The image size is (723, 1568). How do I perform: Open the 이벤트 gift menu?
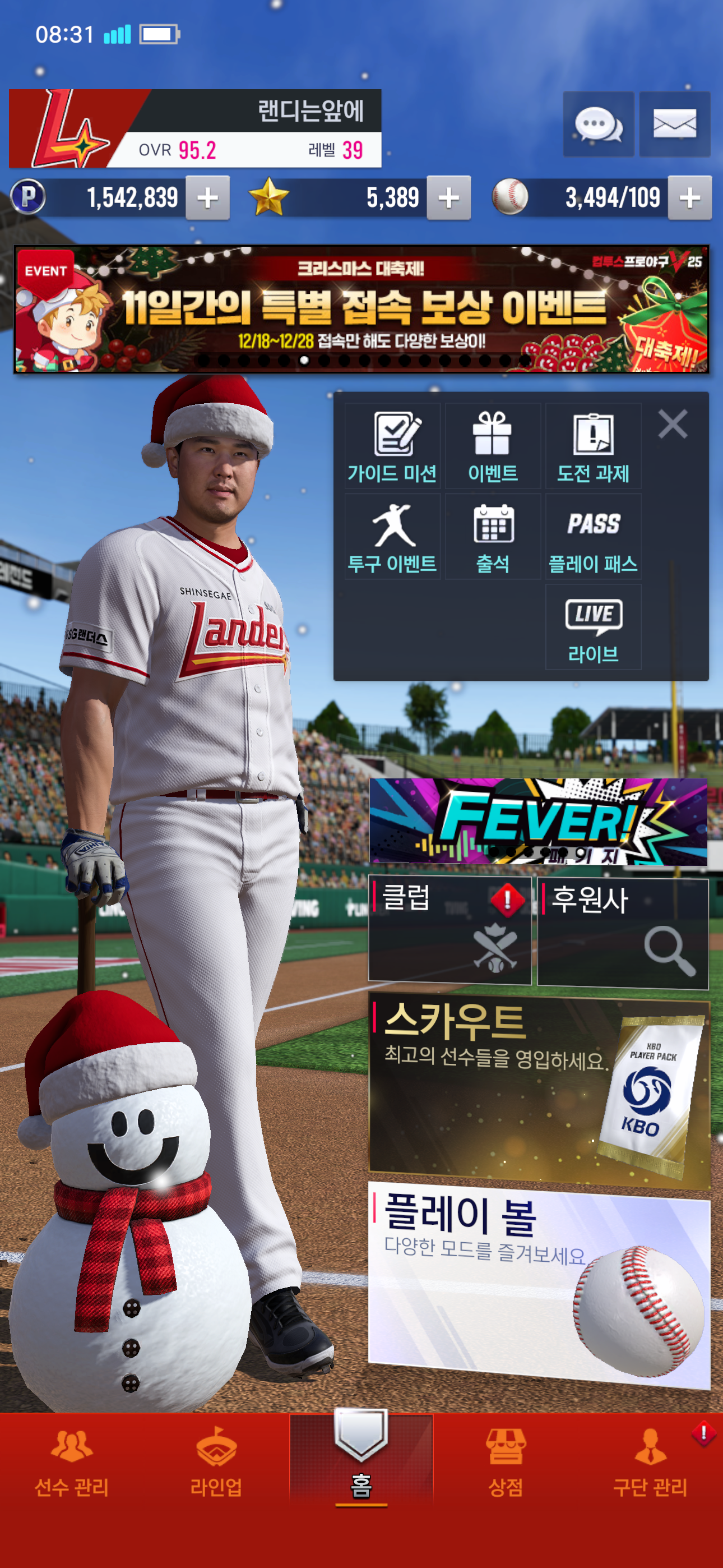tap(492, 446)
